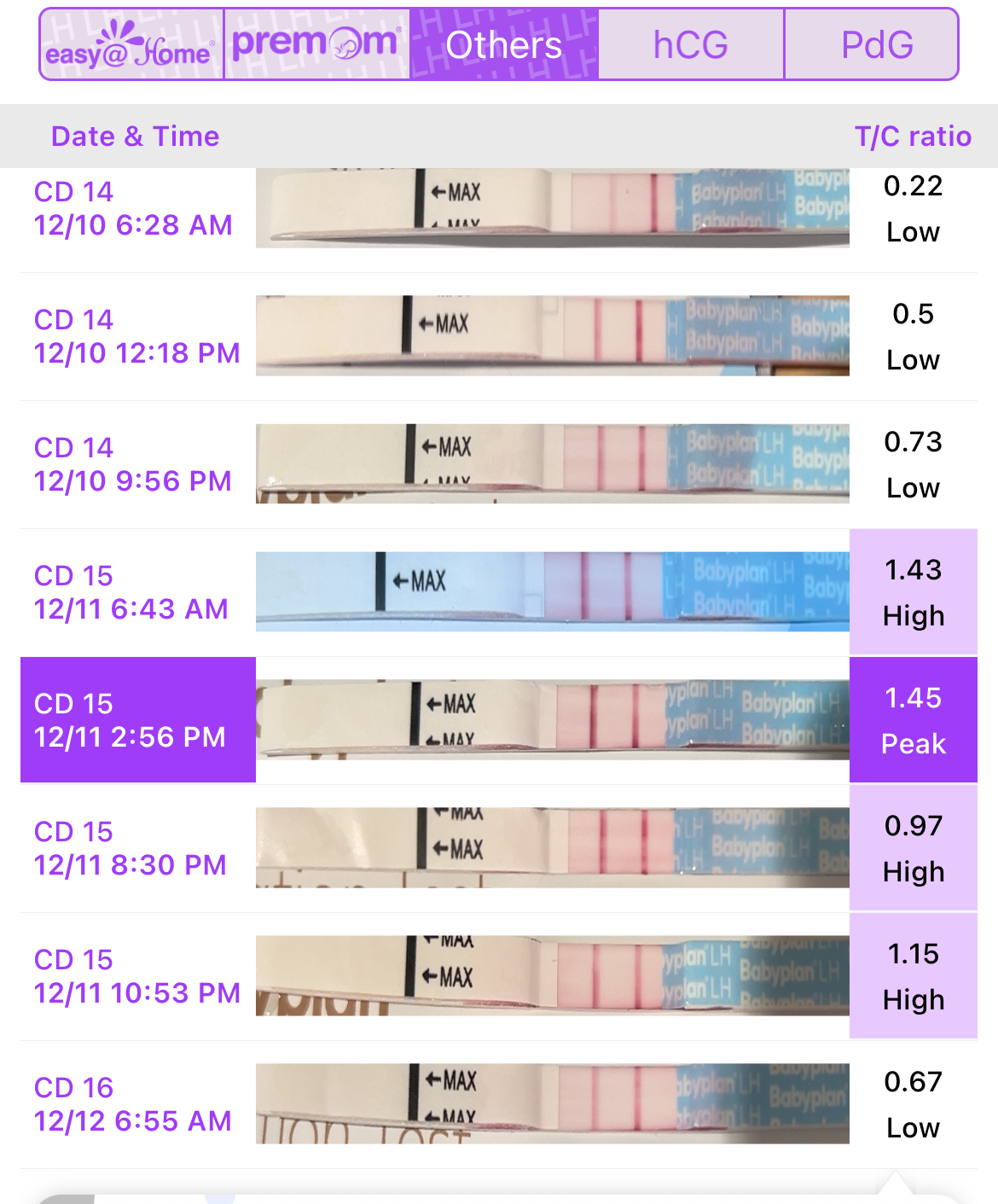The width and height of the screenshot is (998, 1204).
Task: Switch to the Easy@Home tab
Action: pos(131,45)
